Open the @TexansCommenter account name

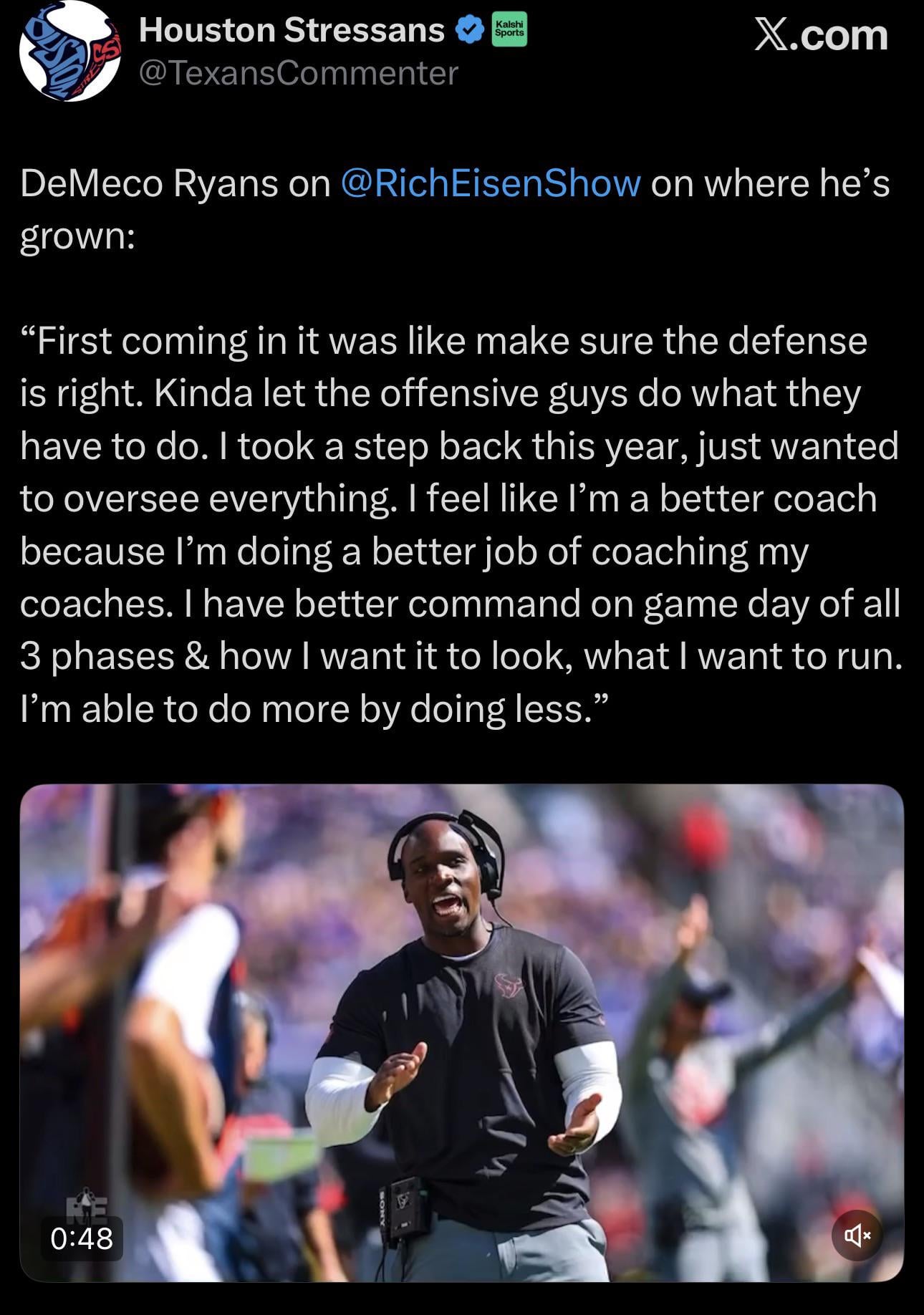pos(298,73)
